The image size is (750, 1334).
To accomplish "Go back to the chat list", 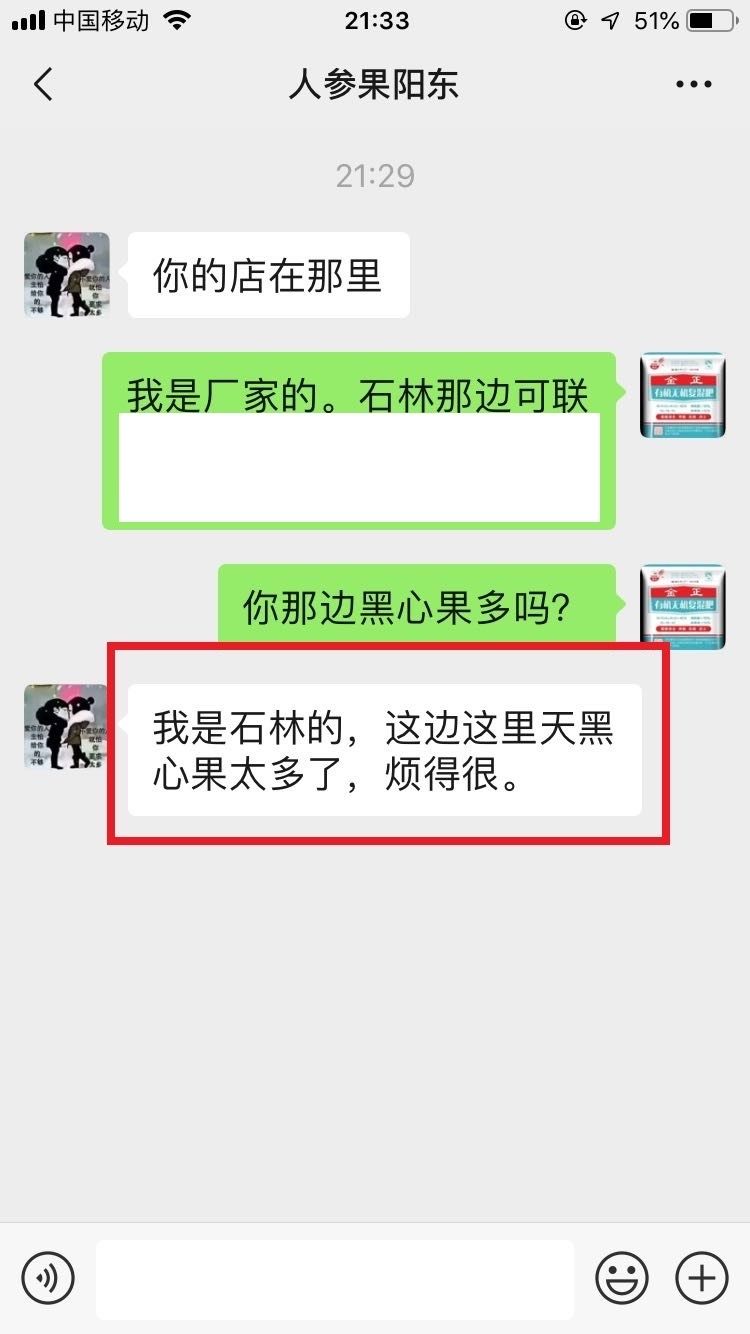I will (x=43, y=85).
